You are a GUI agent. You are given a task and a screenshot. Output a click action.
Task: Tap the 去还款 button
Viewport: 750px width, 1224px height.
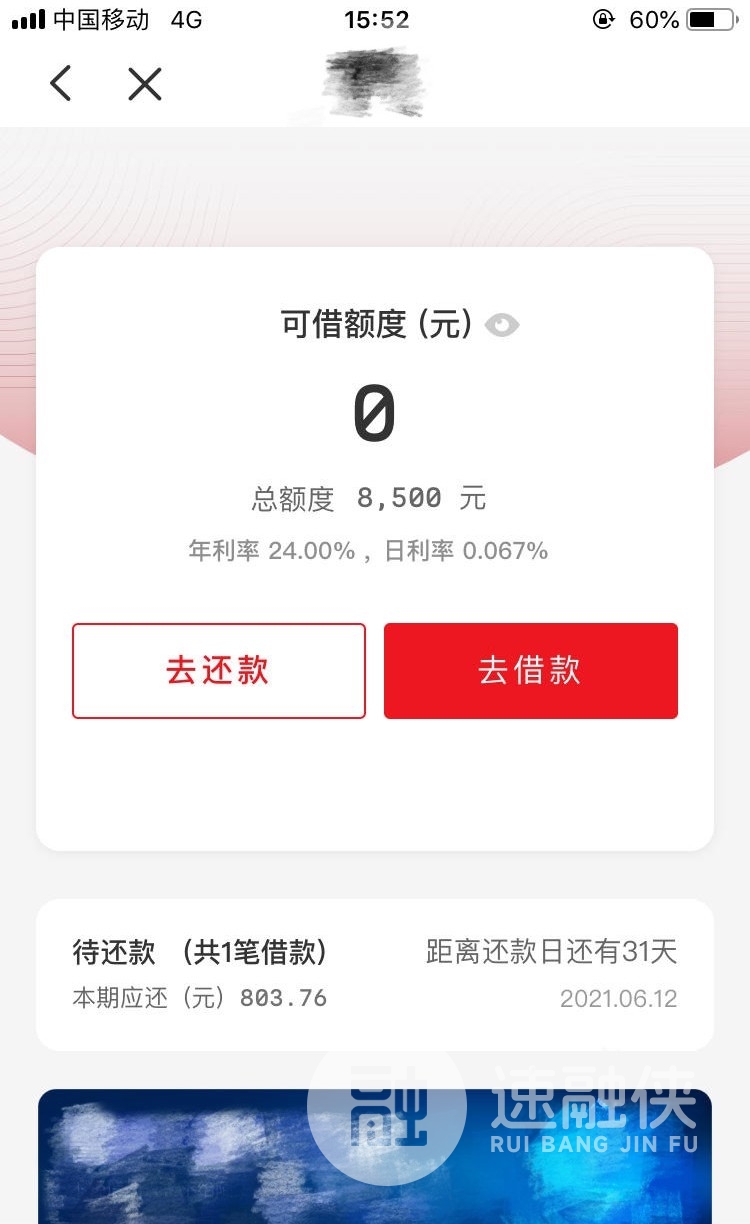219,670
